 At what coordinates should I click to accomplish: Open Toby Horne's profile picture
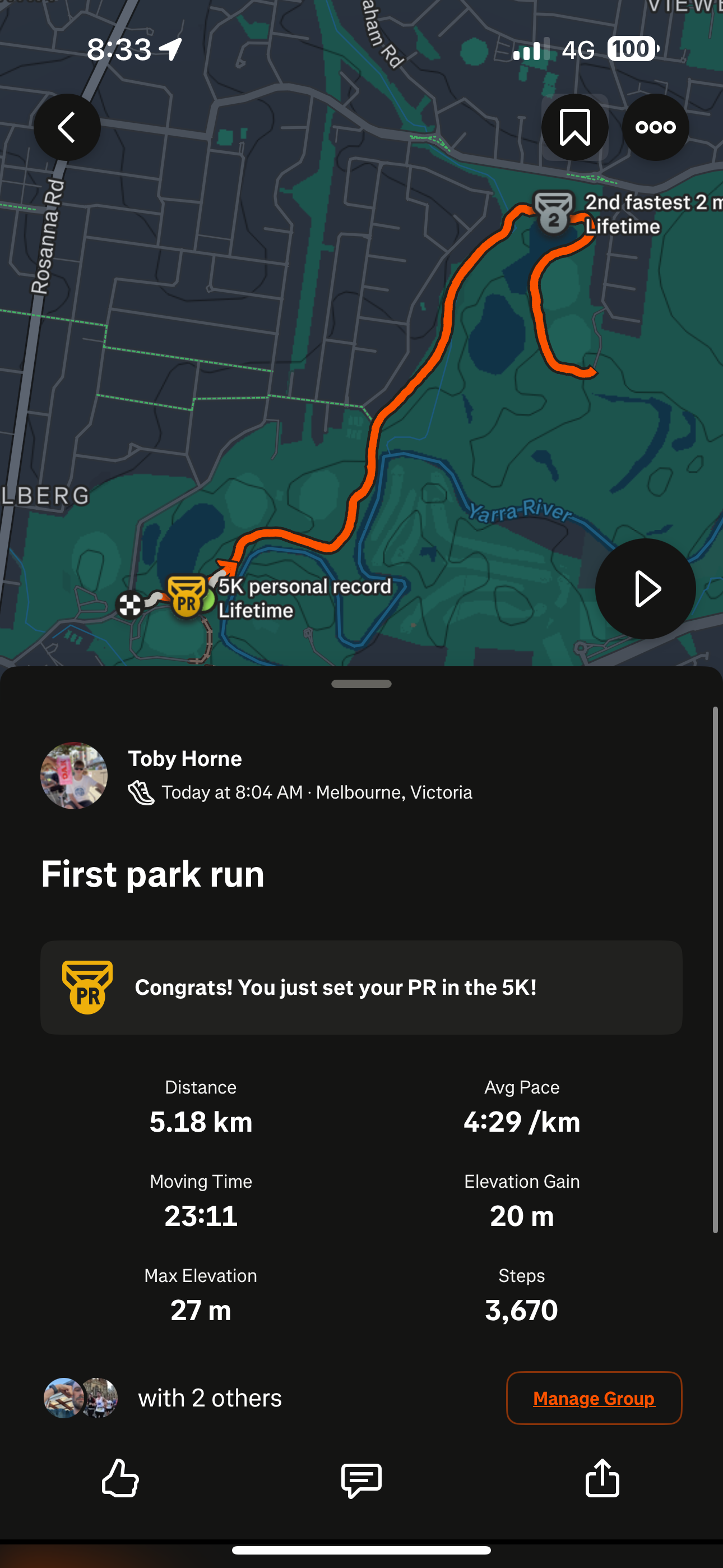tap(74, 776)
